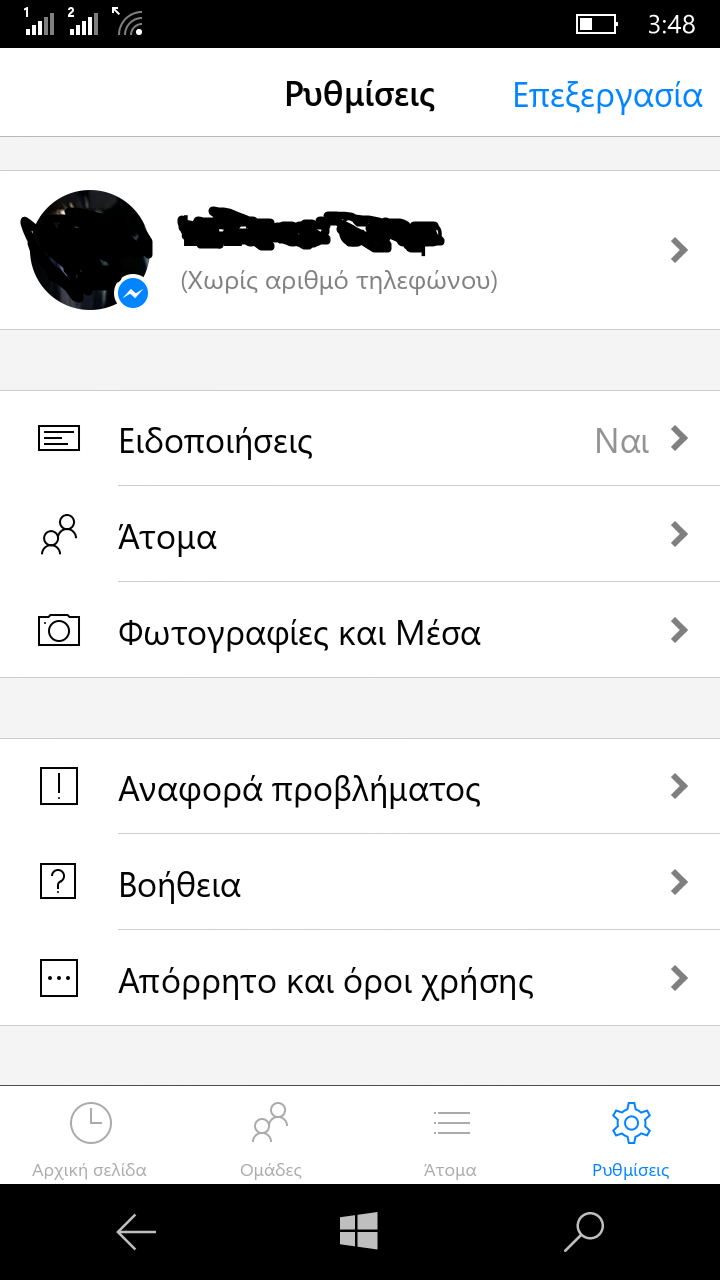Select the Ρυθμίσεις tab in bottom bar
Screen dimensions: 720x1280
[x=630, y=1137]
